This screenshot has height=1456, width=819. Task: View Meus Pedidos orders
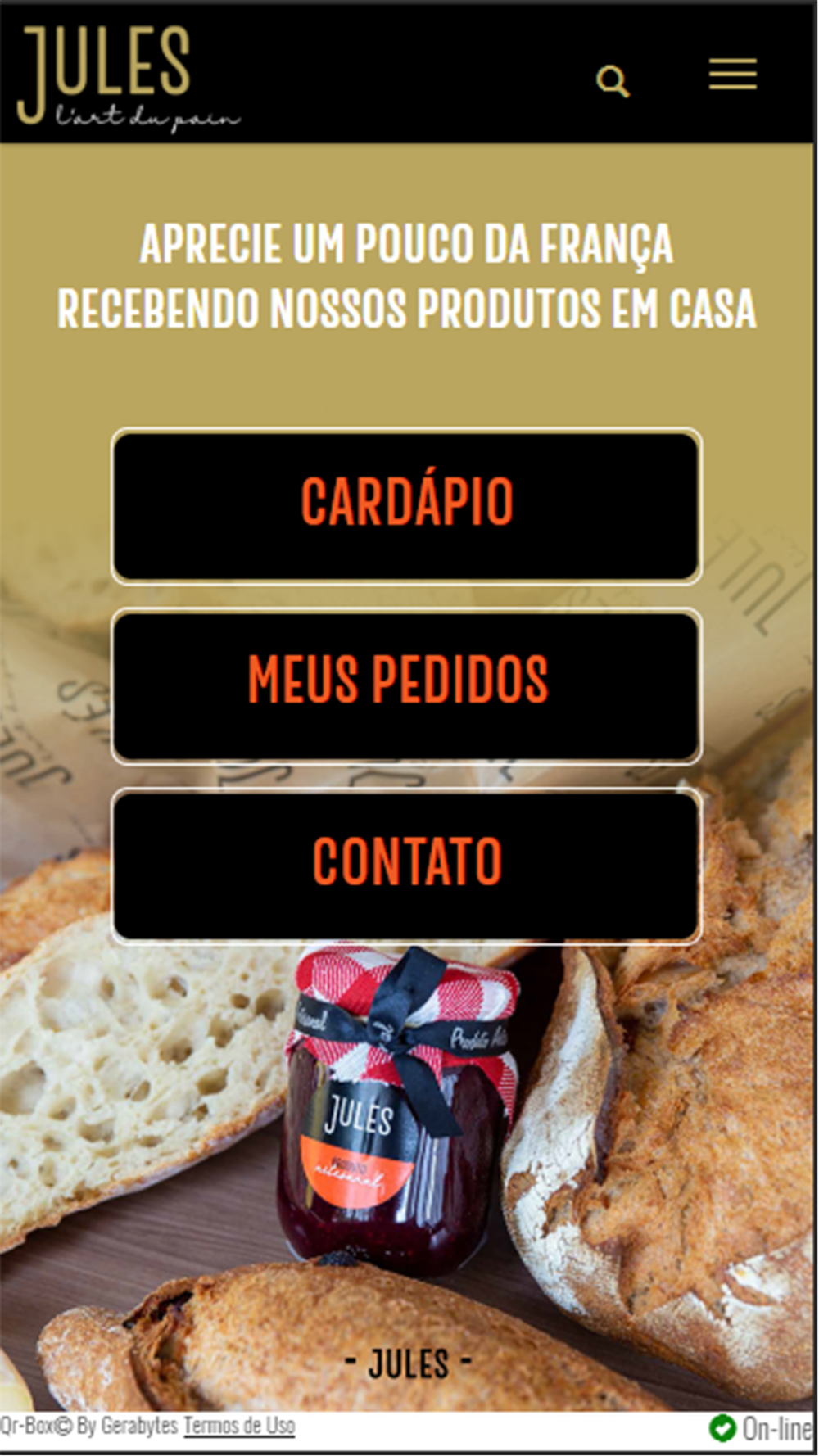pos(406,686)
